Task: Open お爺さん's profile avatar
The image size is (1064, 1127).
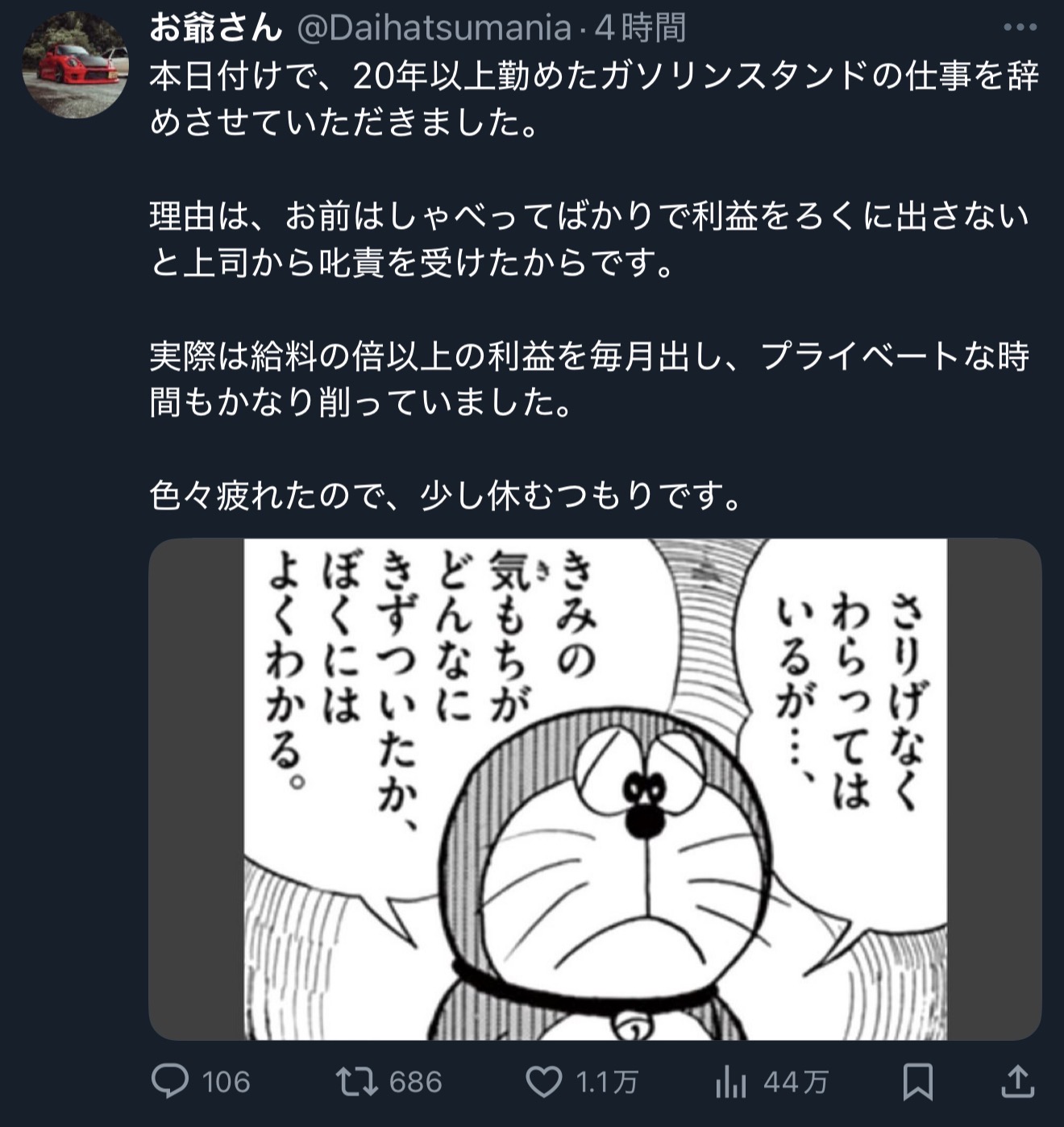Action: (74, 65)
